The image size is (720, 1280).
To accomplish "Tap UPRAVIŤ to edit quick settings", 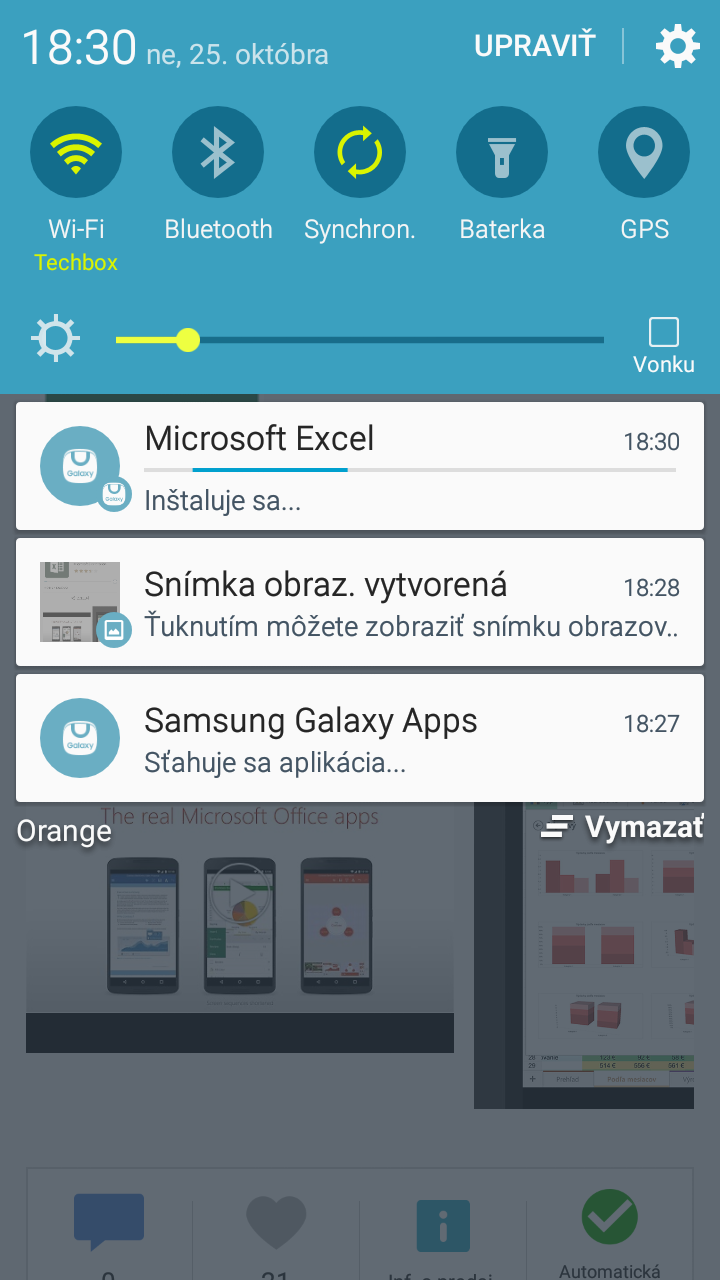I will coord(534,46).
